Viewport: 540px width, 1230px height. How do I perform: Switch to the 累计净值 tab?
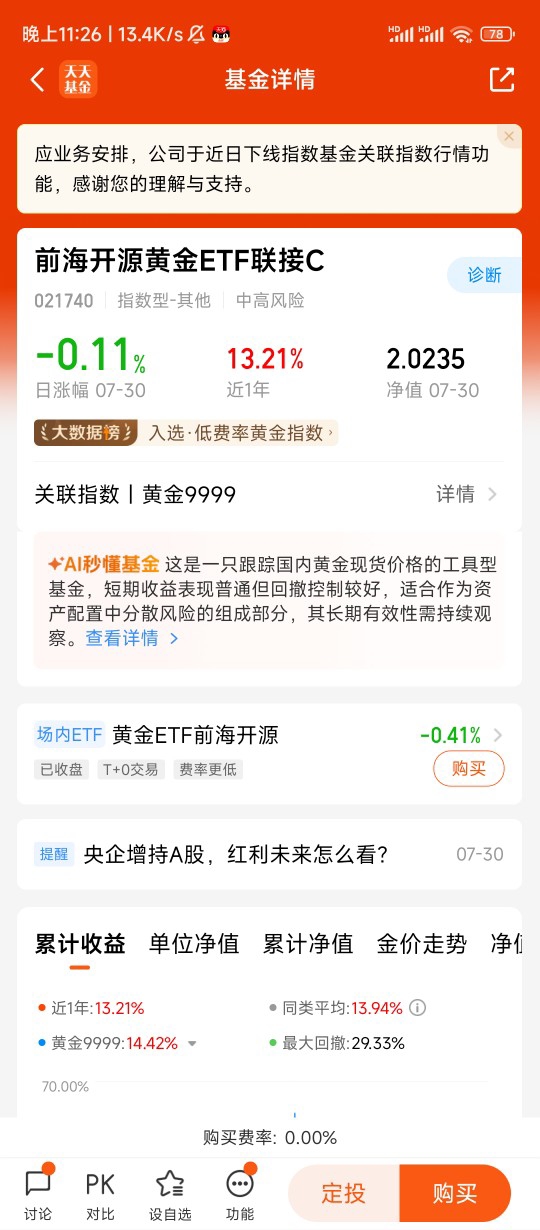[x=308, y=944]
